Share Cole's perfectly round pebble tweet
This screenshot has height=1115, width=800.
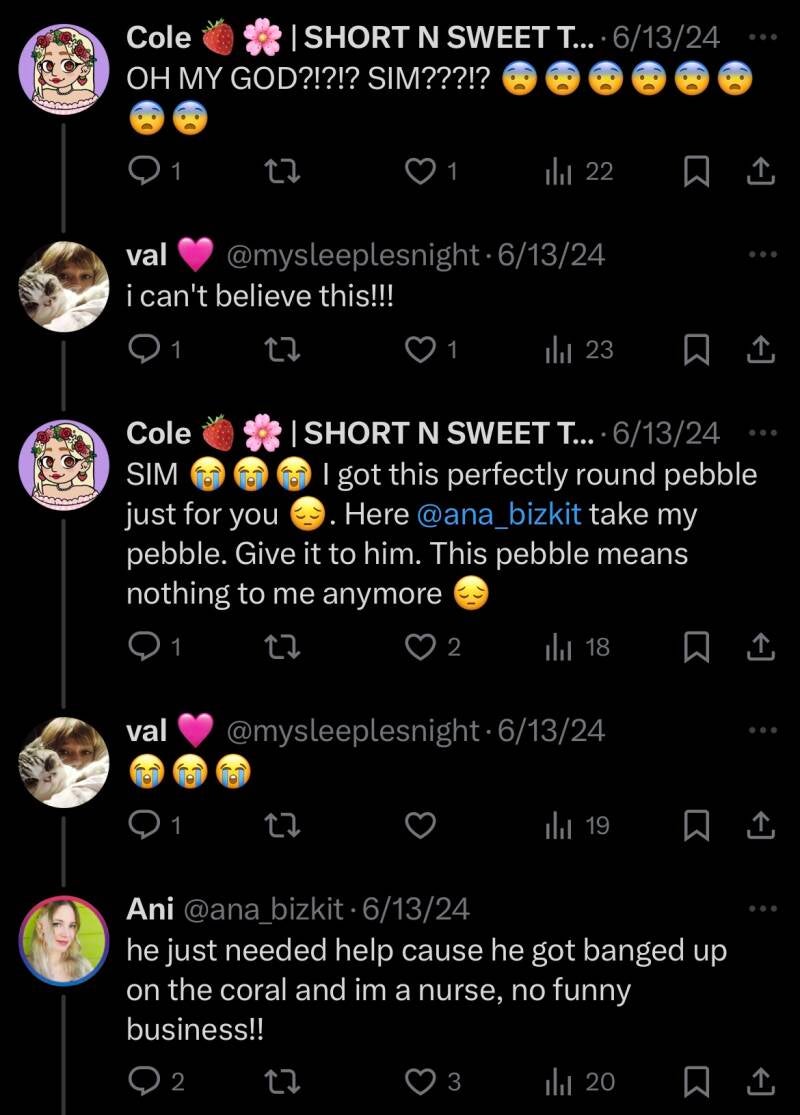pos(761,647)
